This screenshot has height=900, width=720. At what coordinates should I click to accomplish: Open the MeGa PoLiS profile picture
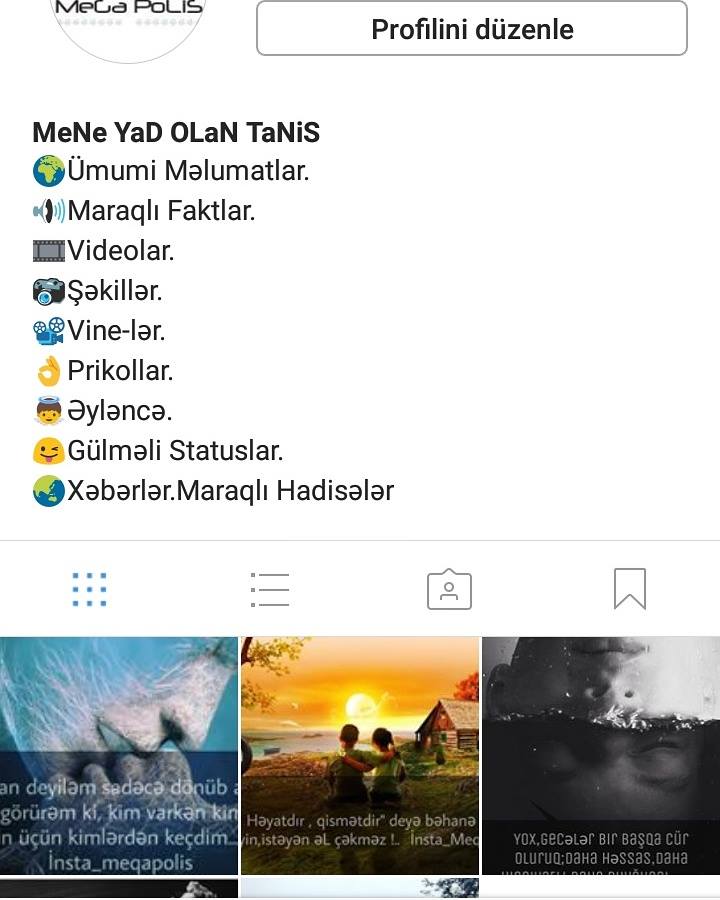coord(128,23)
